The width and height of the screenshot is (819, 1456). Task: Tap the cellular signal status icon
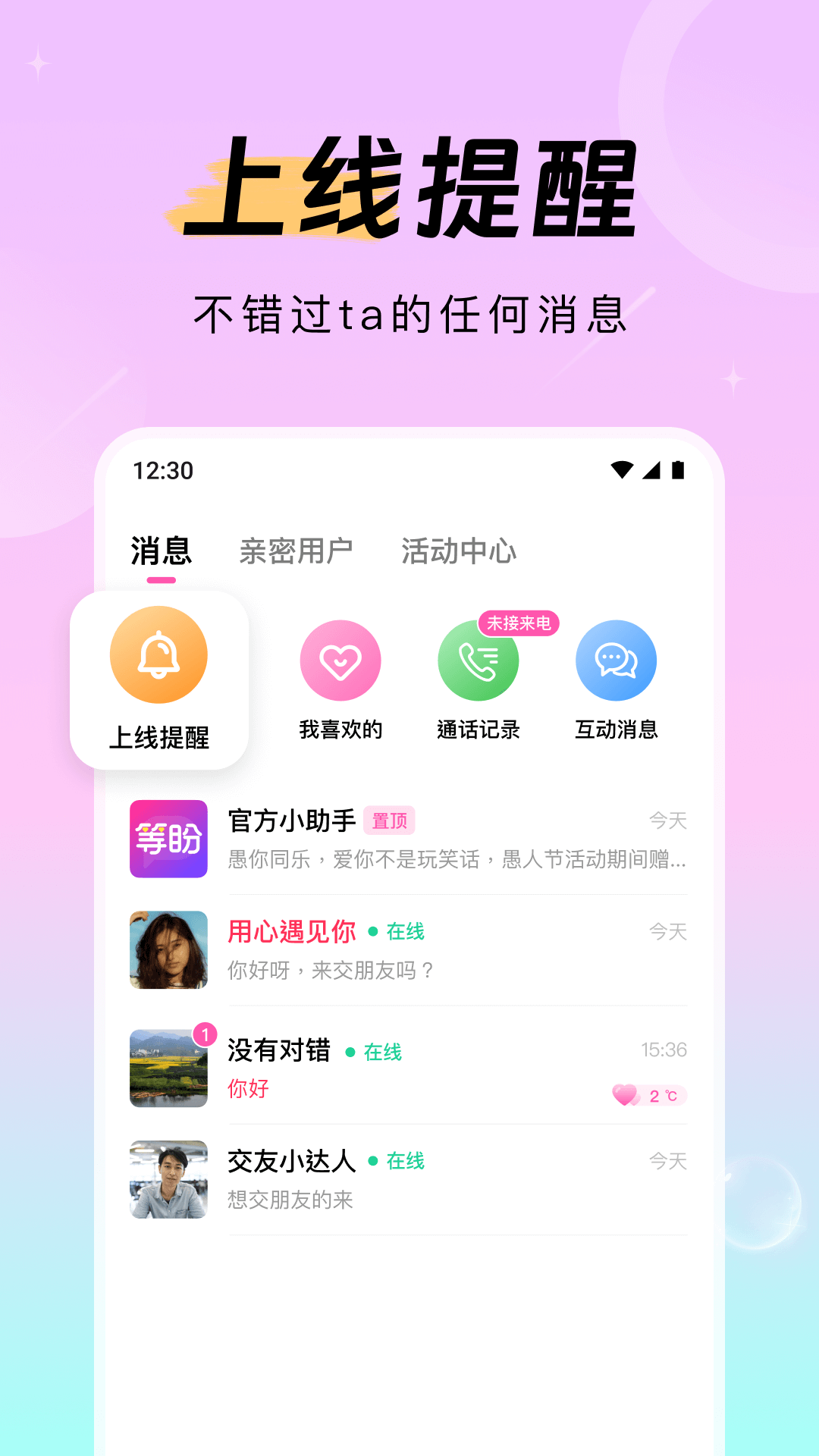click(x=651, y=470)
